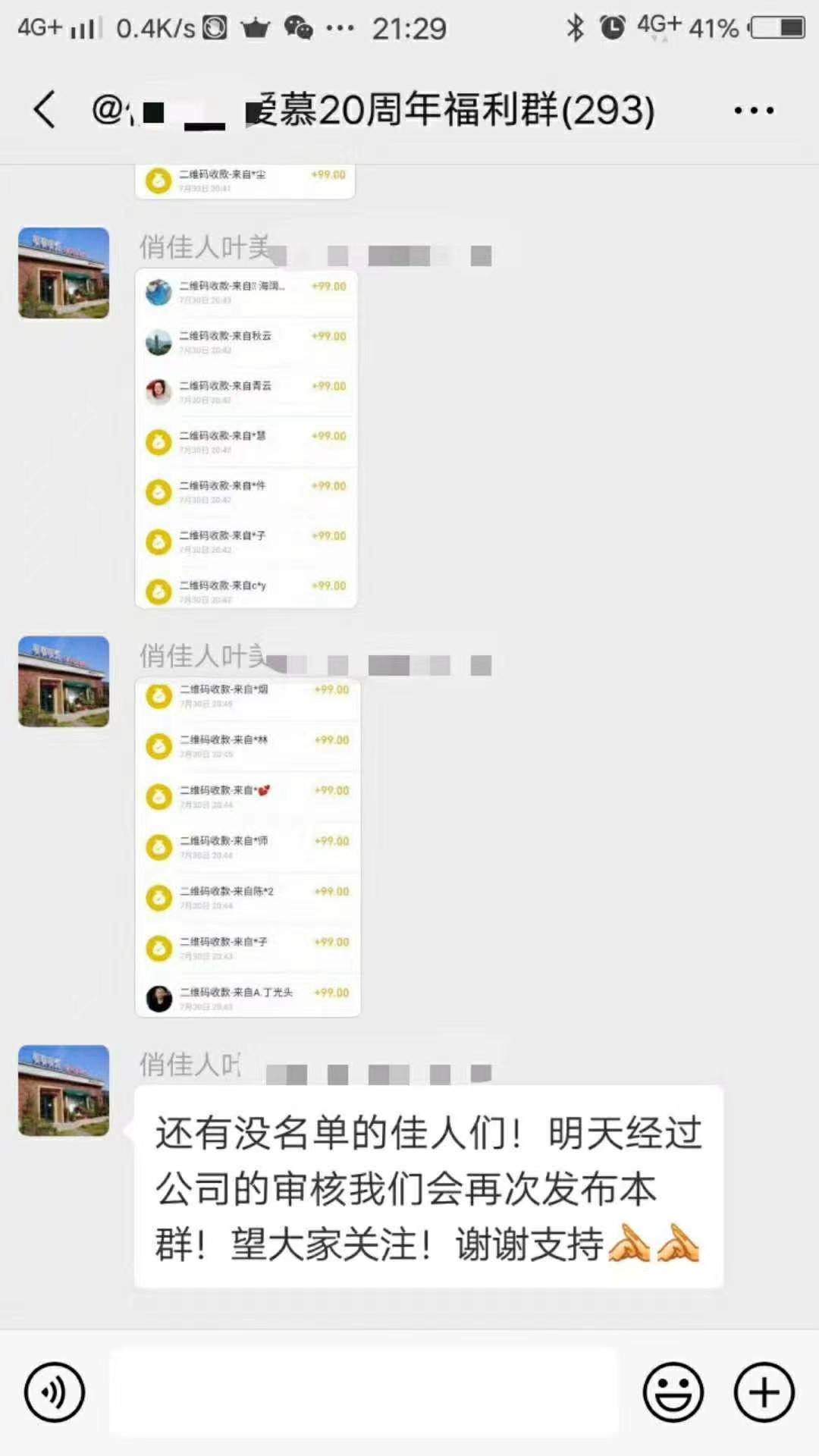Open 俏佳人叶美's profile avatar

pyautogui.click(x=63, y=273)
